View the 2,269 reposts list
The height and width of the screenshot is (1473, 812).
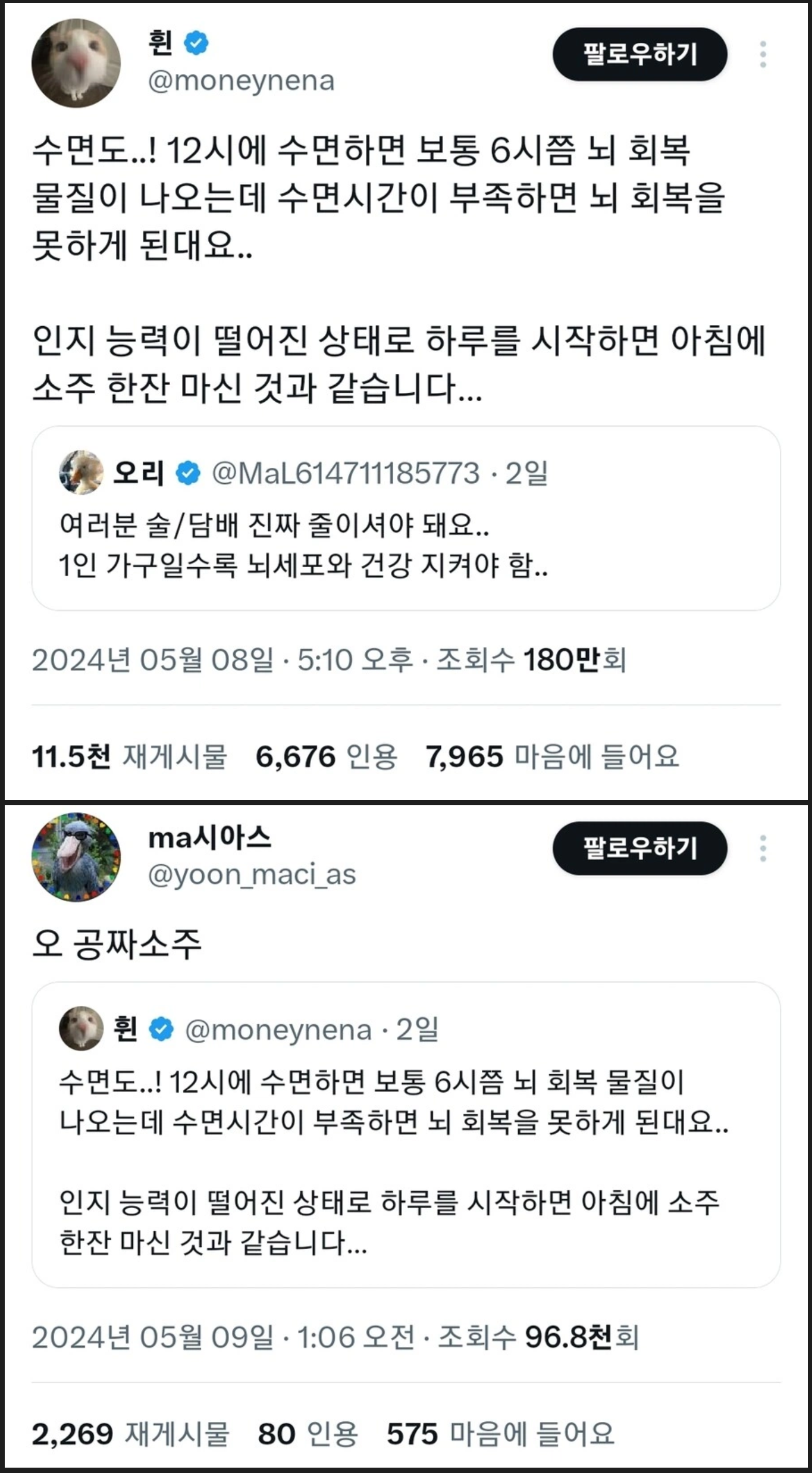(x=131, y=1434)
